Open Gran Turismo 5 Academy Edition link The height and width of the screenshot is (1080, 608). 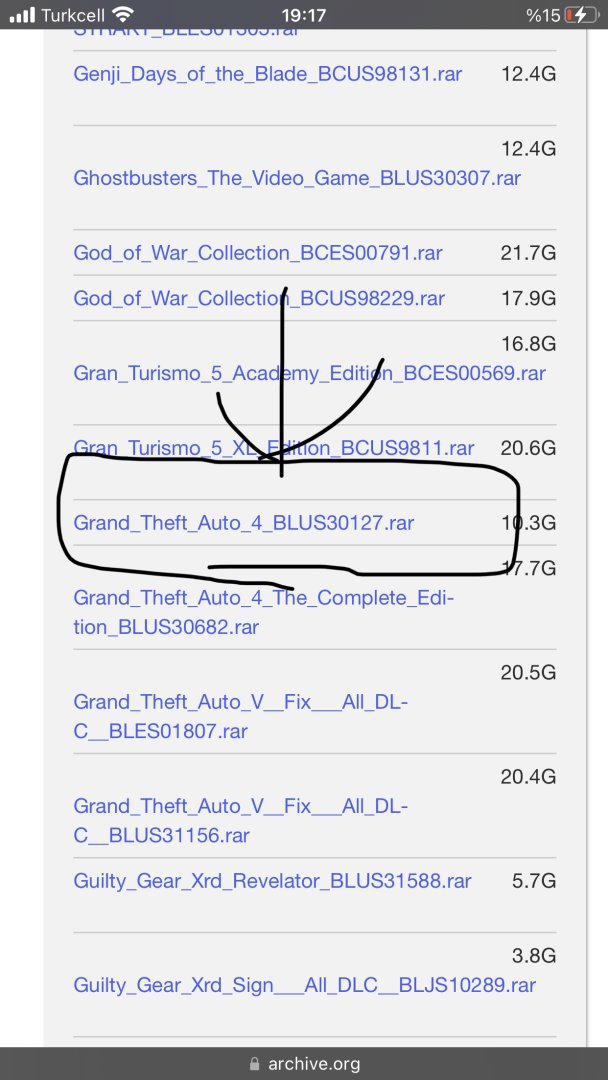(x=309, y=373)
